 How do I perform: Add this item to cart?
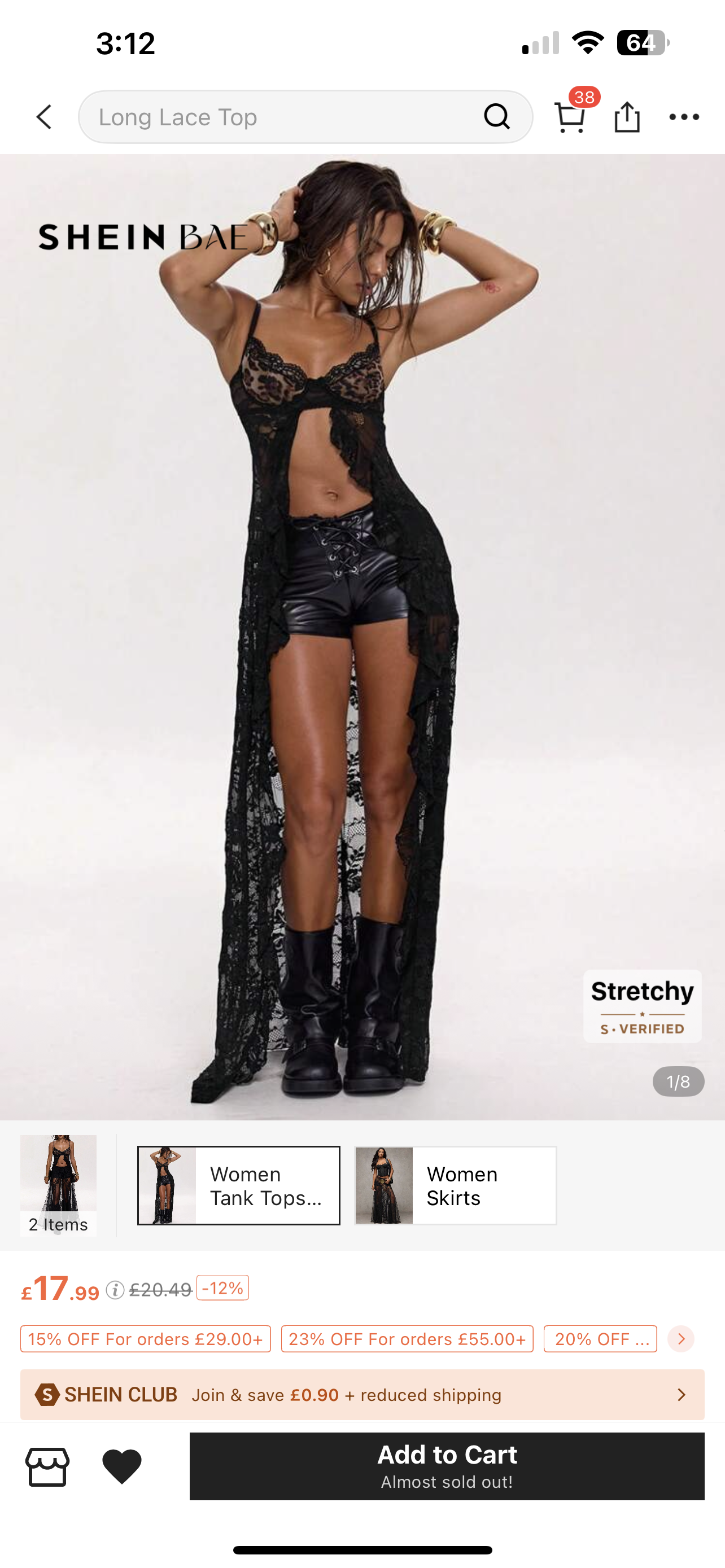coord(447,1466)
